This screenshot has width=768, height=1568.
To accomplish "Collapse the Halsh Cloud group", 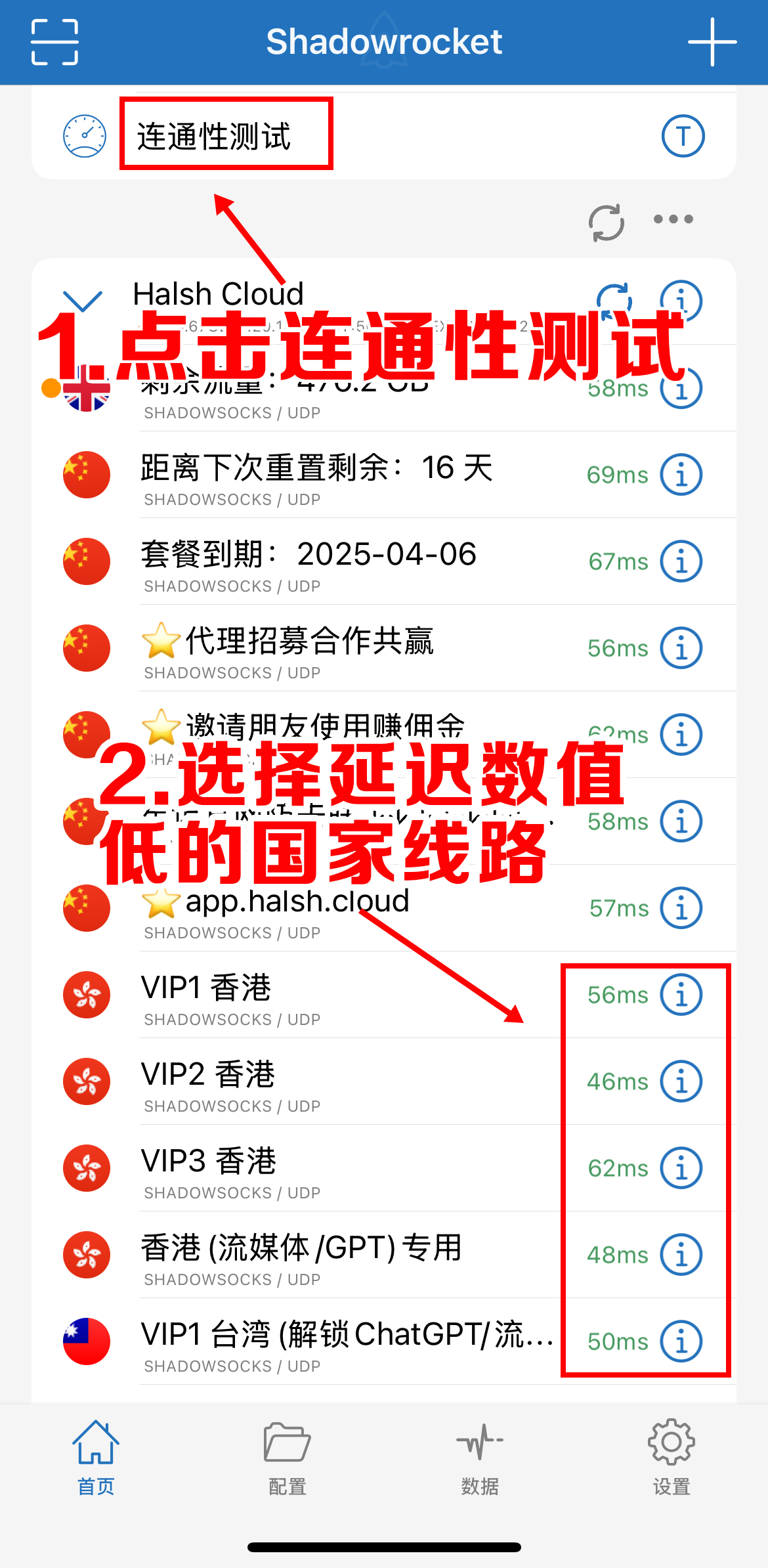I will [x=83, y=301].
